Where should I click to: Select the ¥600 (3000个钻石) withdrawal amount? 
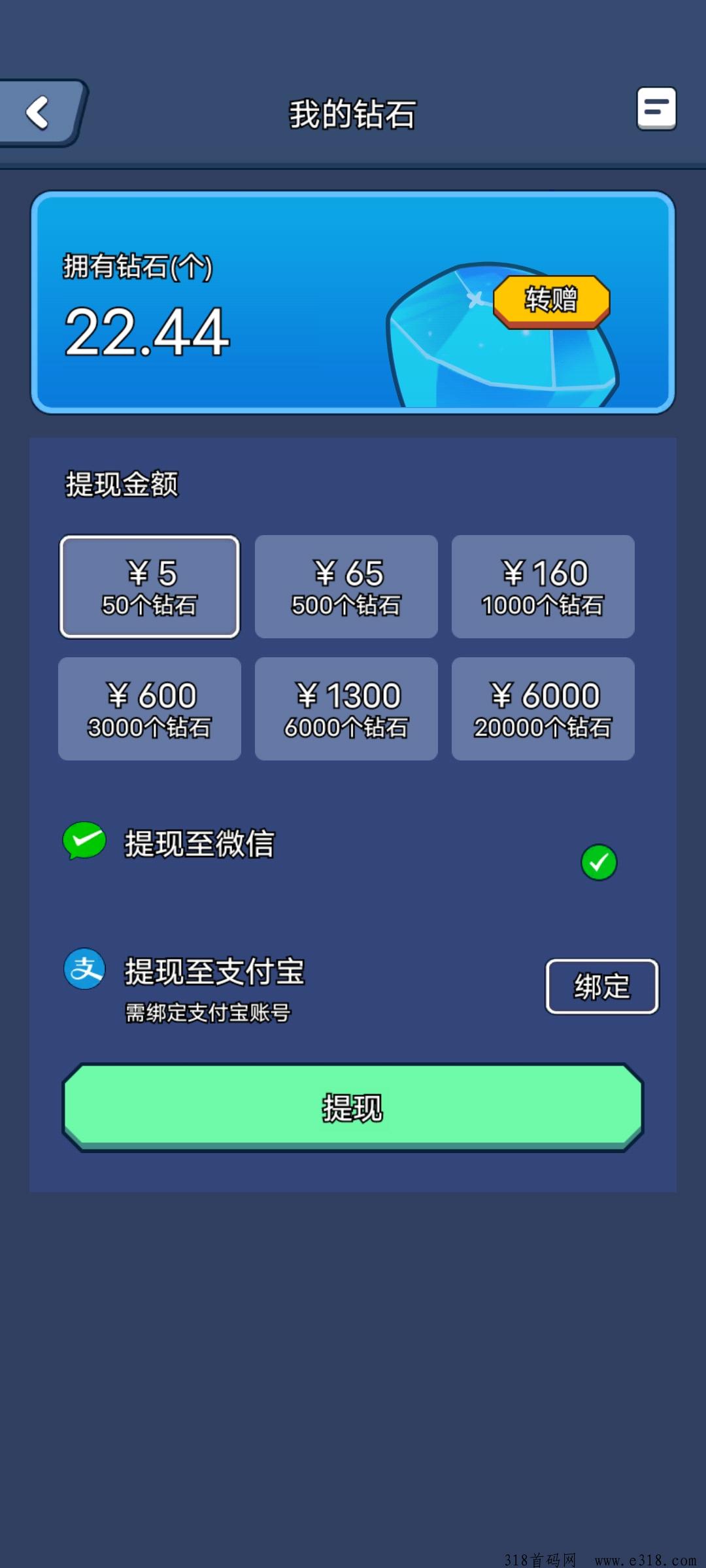click(x=150, y=708)
